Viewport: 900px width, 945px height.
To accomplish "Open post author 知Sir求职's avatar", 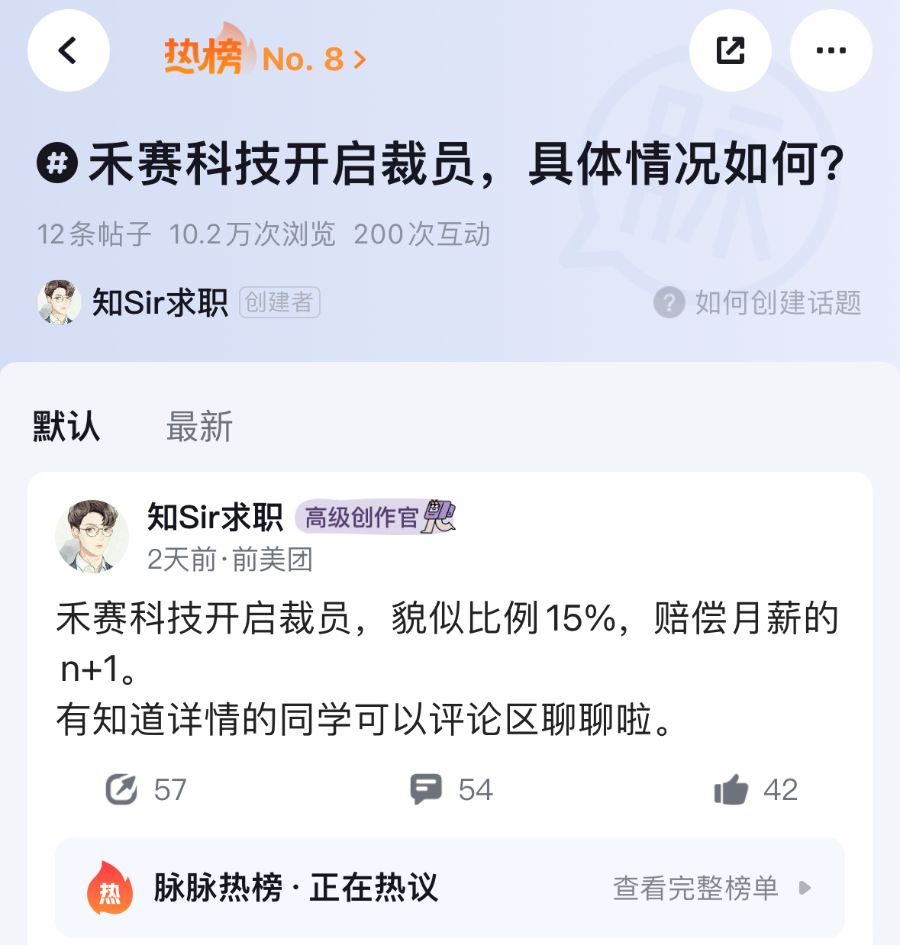I will coord(91,536).
